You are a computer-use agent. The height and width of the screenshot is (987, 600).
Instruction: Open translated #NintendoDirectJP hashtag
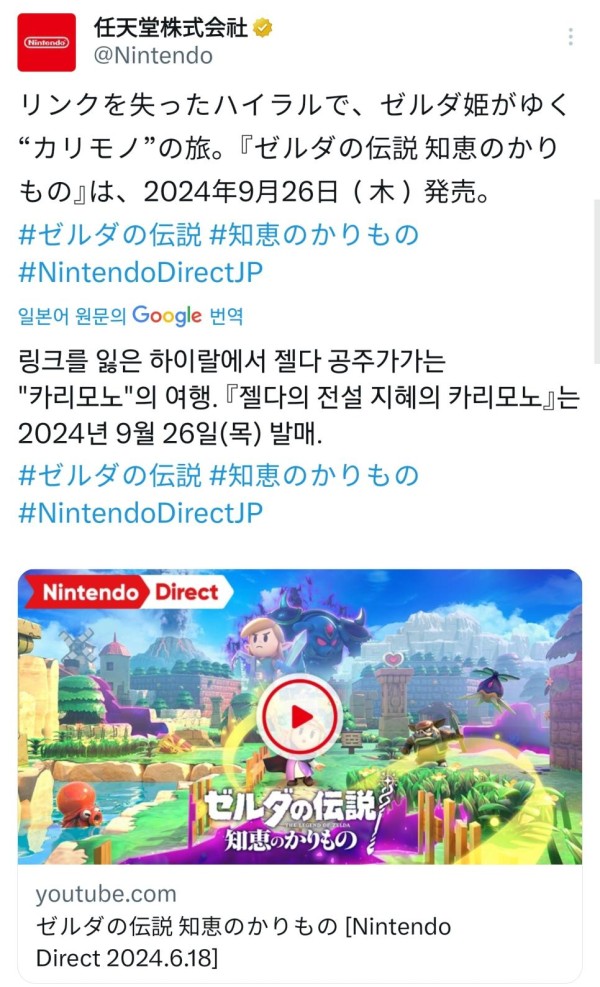tap(140, 512)
